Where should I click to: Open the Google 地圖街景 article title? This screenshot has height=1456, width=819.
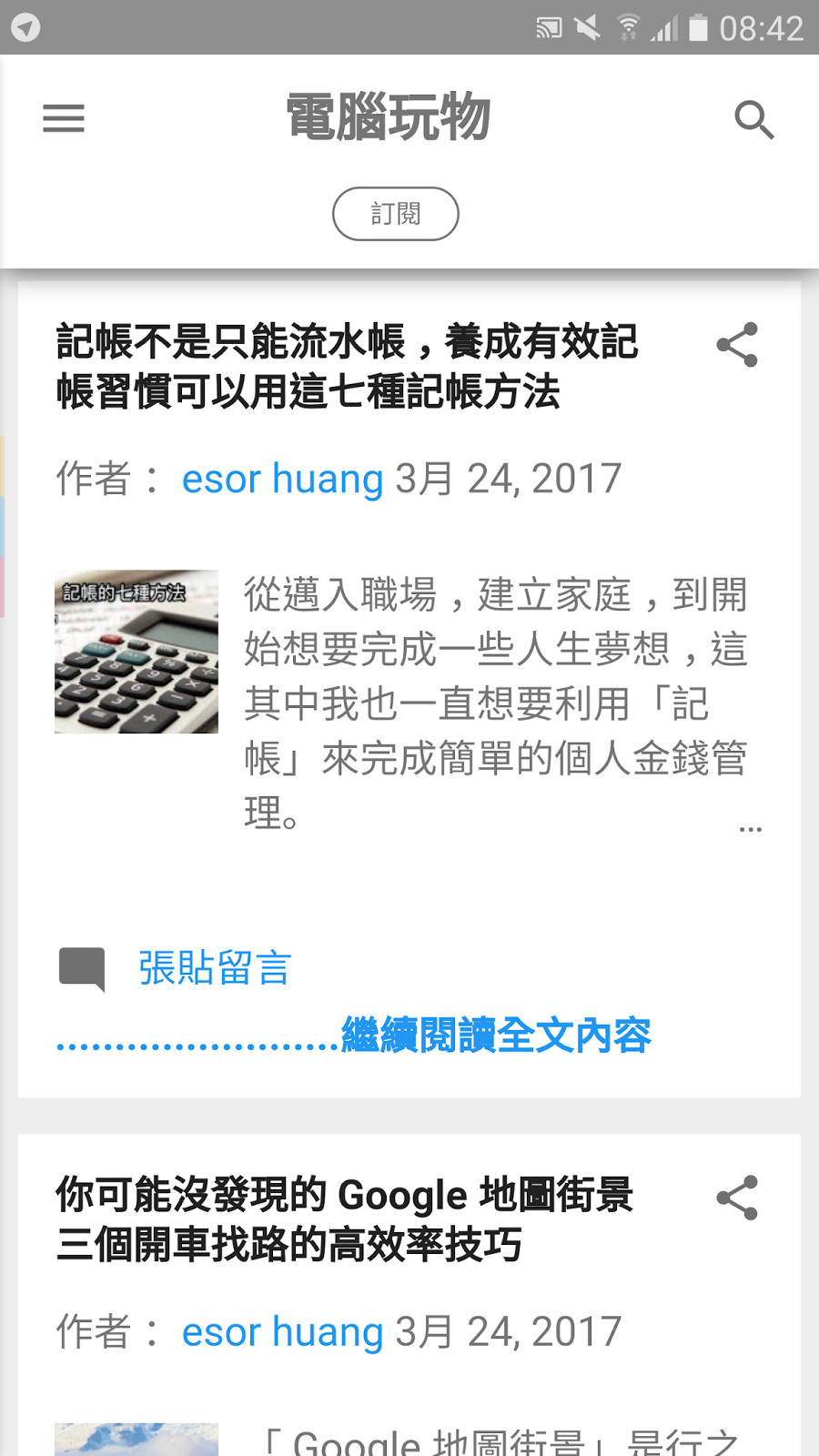tap(344, 1219)
